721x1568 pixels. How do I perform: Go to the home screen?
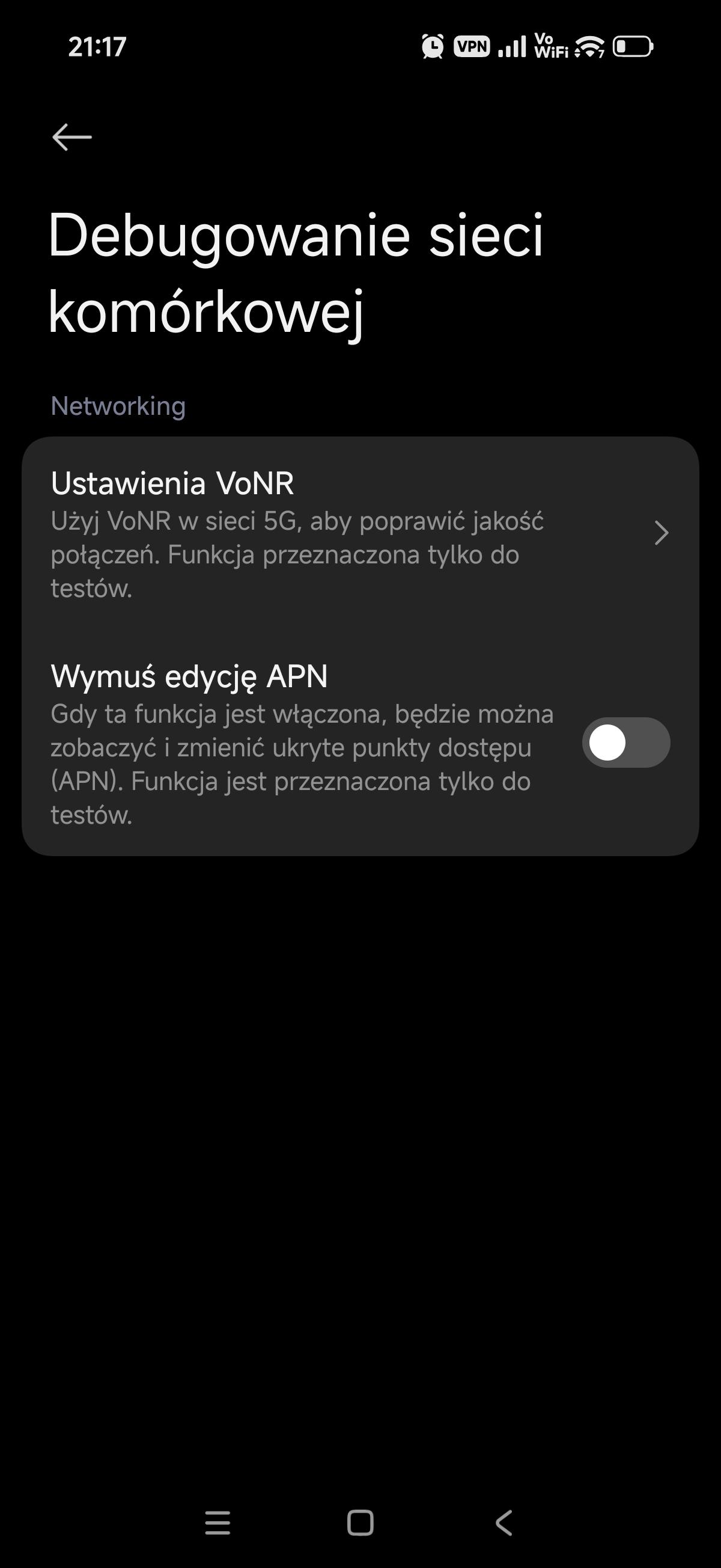[360, 1523]
